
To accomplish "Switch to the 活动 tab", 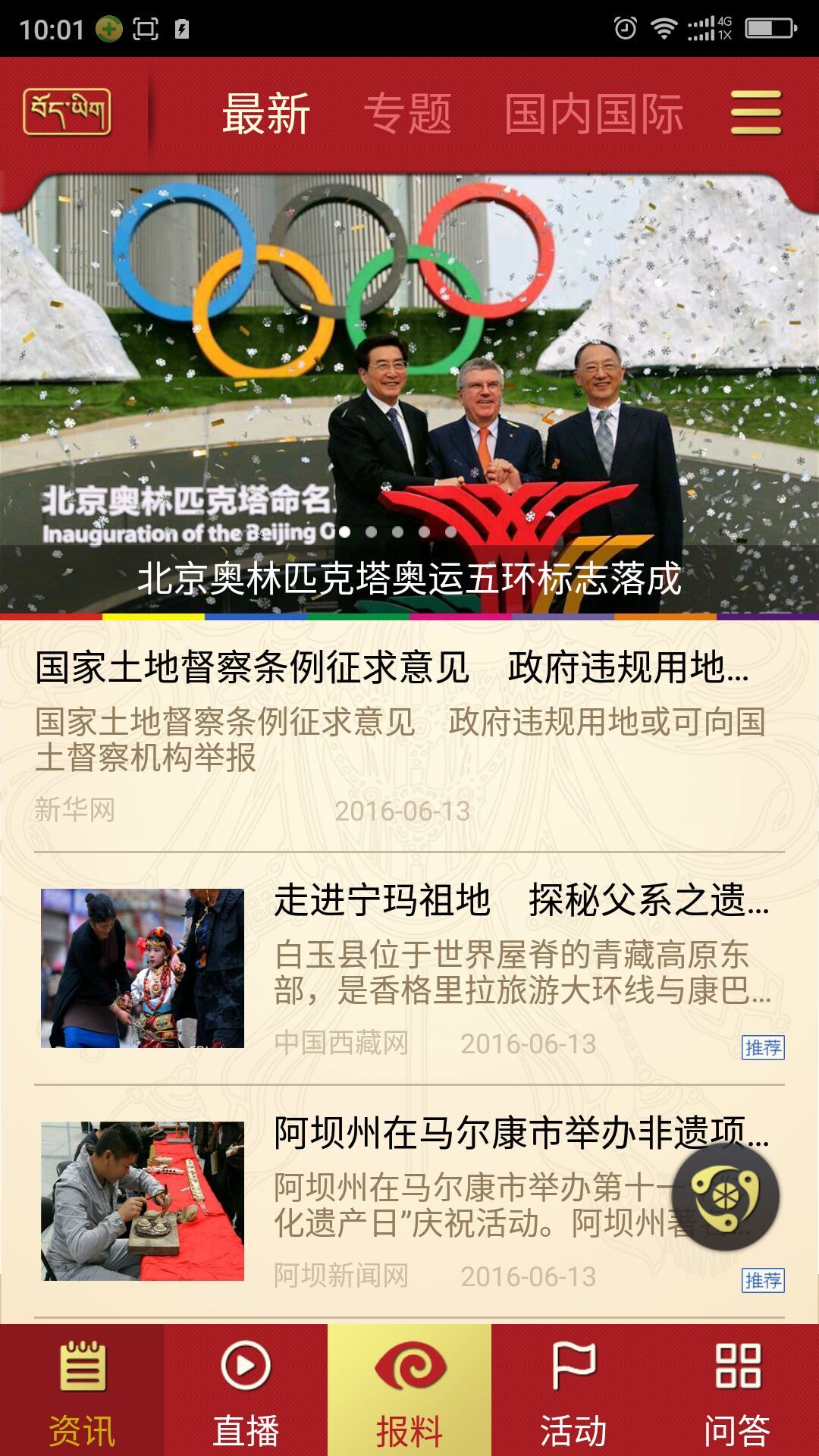I will coord(573,1391).
